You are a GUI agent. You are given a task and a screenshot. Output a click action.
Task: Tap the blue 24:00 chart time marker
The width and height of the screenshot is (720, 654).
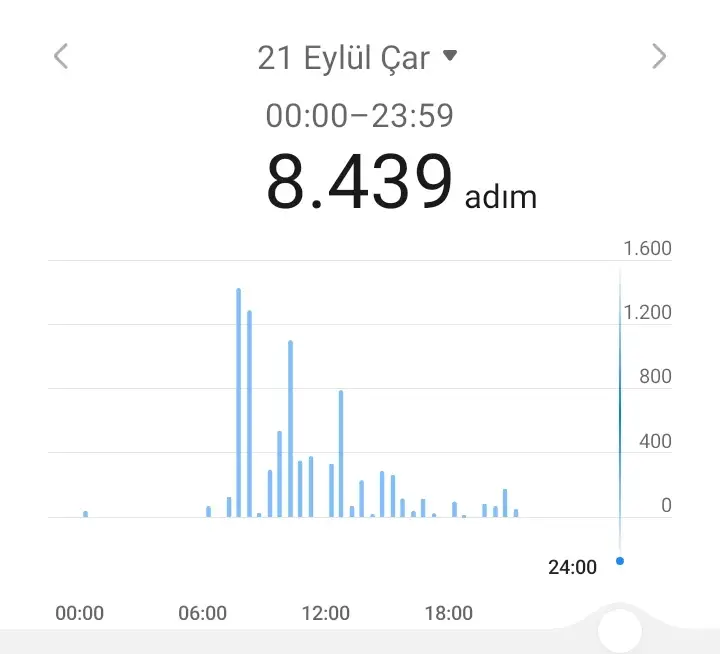click(x=620, y=561)
